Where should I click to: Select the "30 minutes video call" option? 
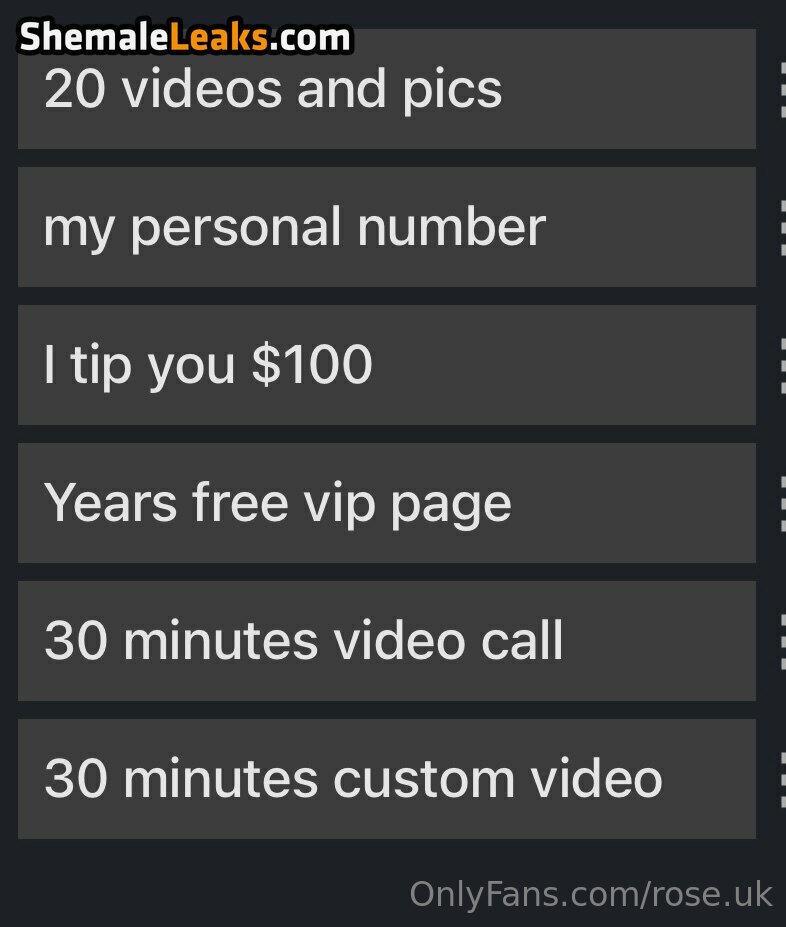(x=386, y=641)
